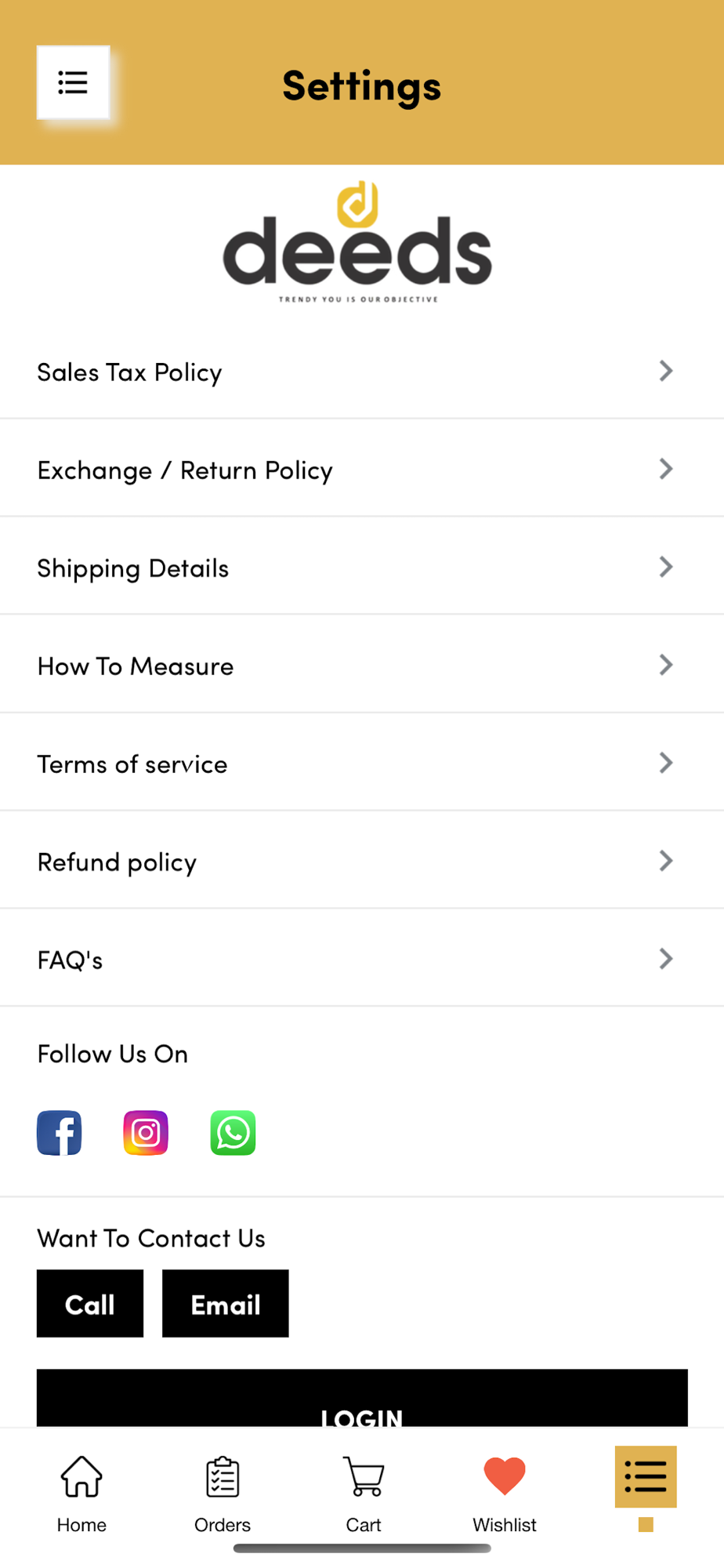Viewport: 724px width, 1568px height.
Task: View Exchange / Return Policy
Action: tap(362, 469)
